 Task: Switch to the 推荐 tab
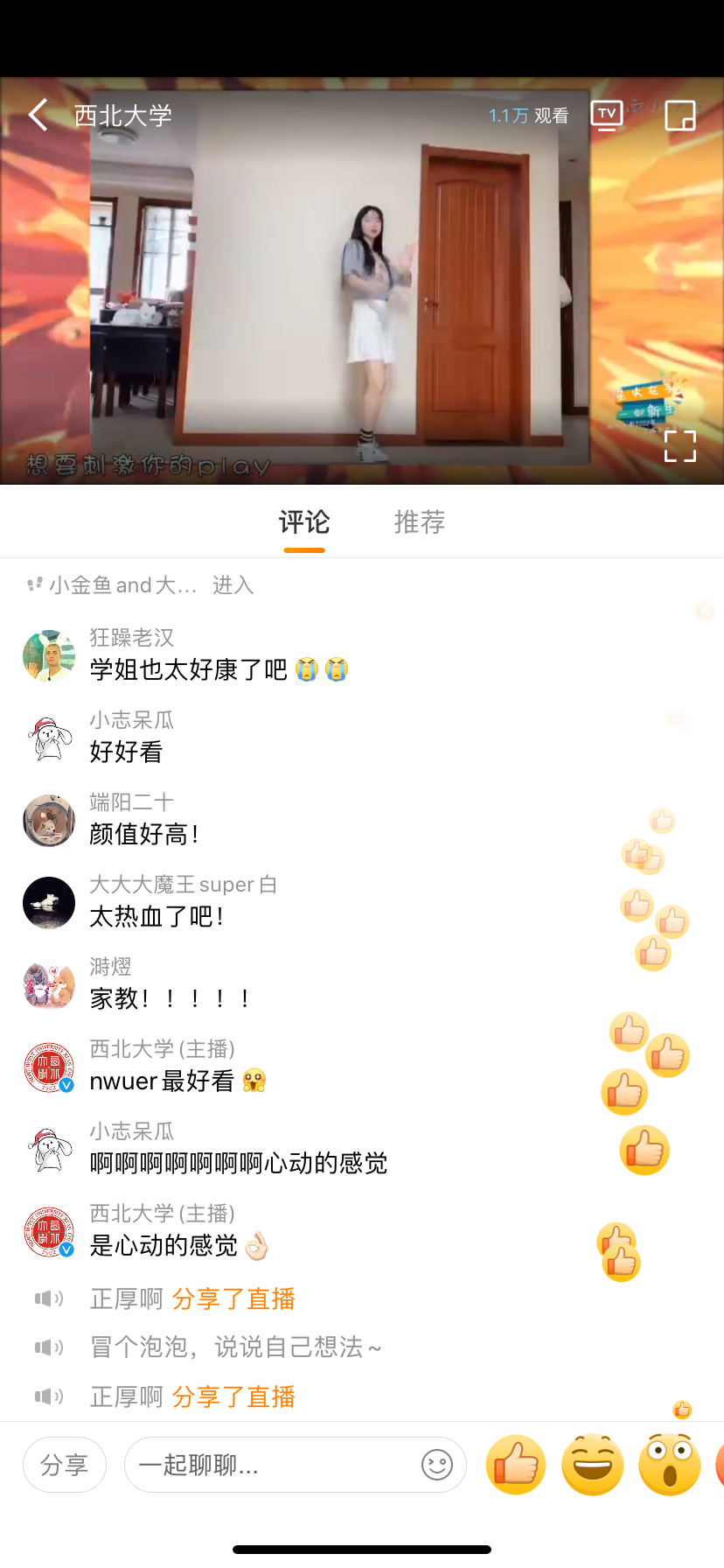(420, 522)
